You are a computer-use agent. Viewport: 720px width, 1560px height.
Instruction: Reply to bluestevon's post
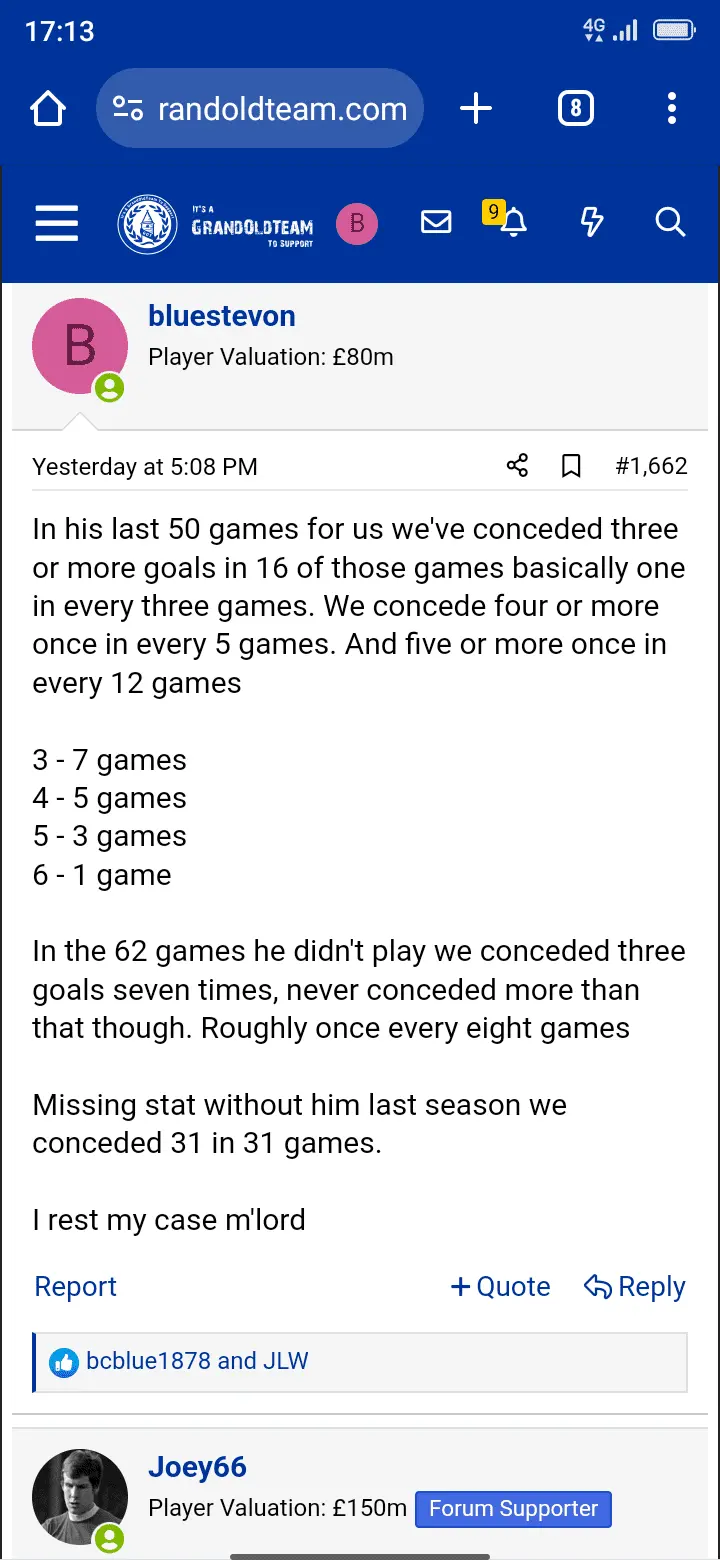[635, 1286]
